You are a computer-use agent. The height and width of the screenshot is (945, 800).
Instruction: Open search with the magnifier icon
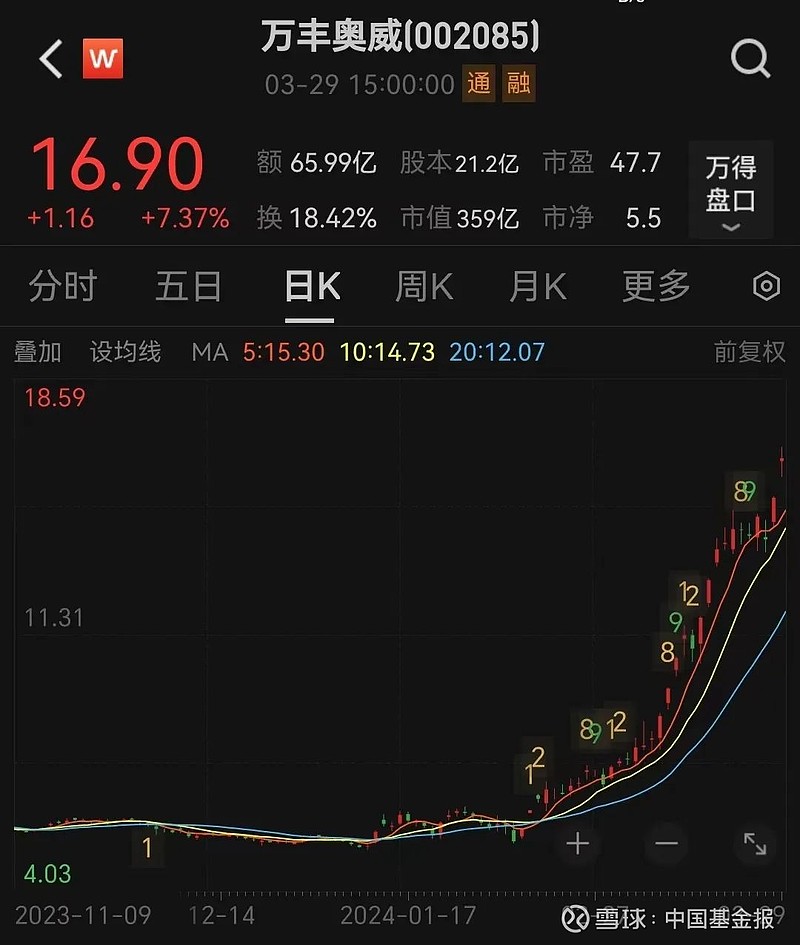click(748, 58)
